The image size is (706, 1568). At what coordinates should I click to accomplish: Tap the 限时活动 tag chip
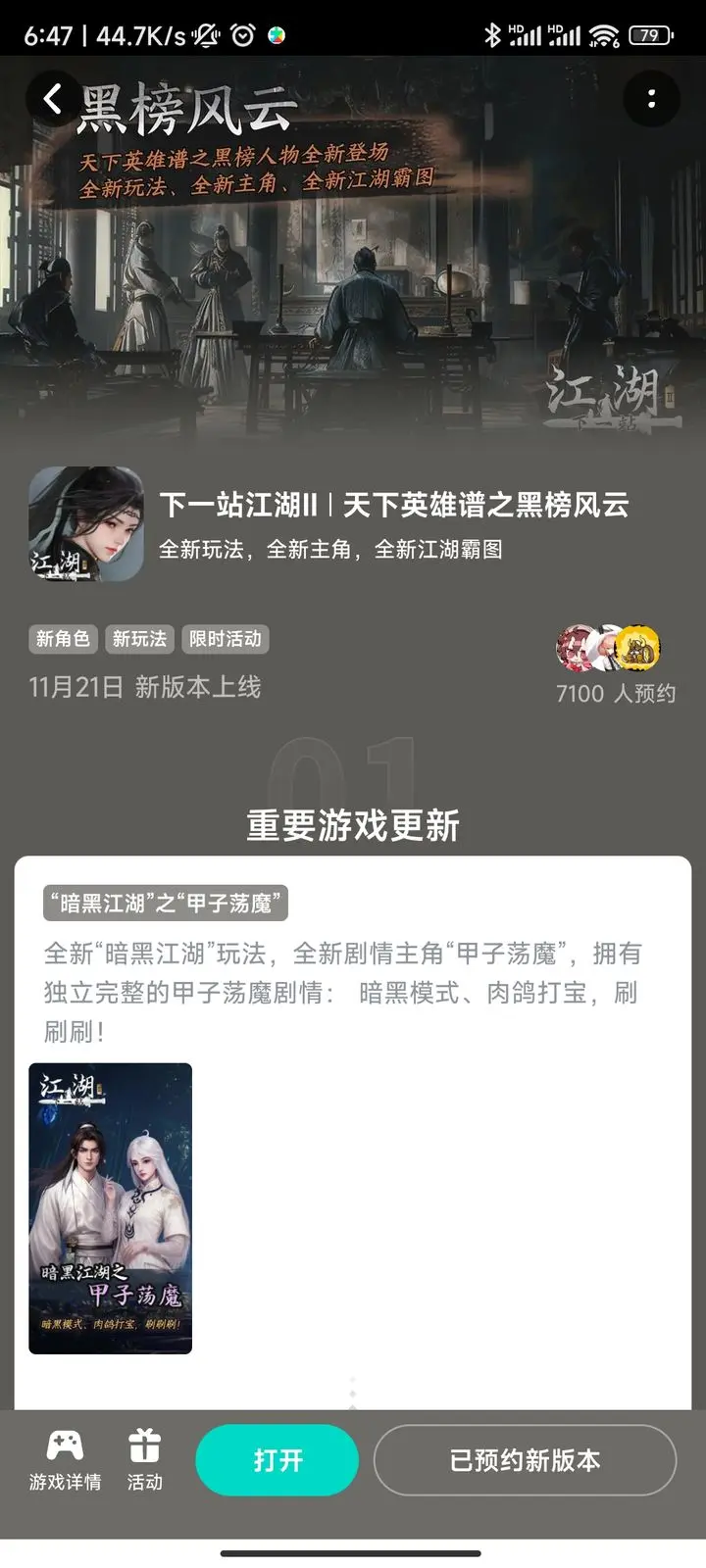pyautogui.click(x=226, y=639)
